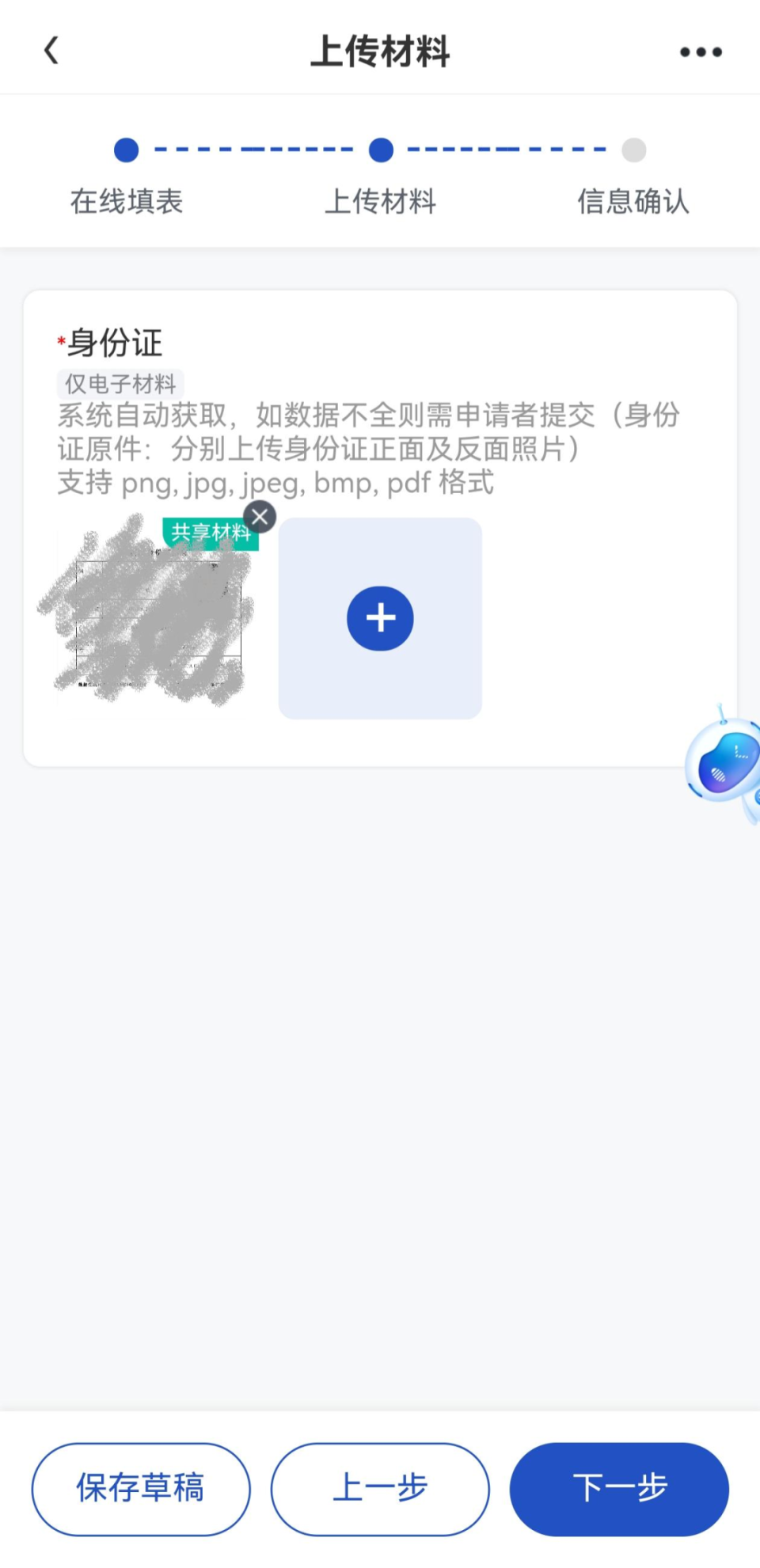Select the 在线填表 step indicator dot
The image size is (760, 1568).
tap(126, 150)
